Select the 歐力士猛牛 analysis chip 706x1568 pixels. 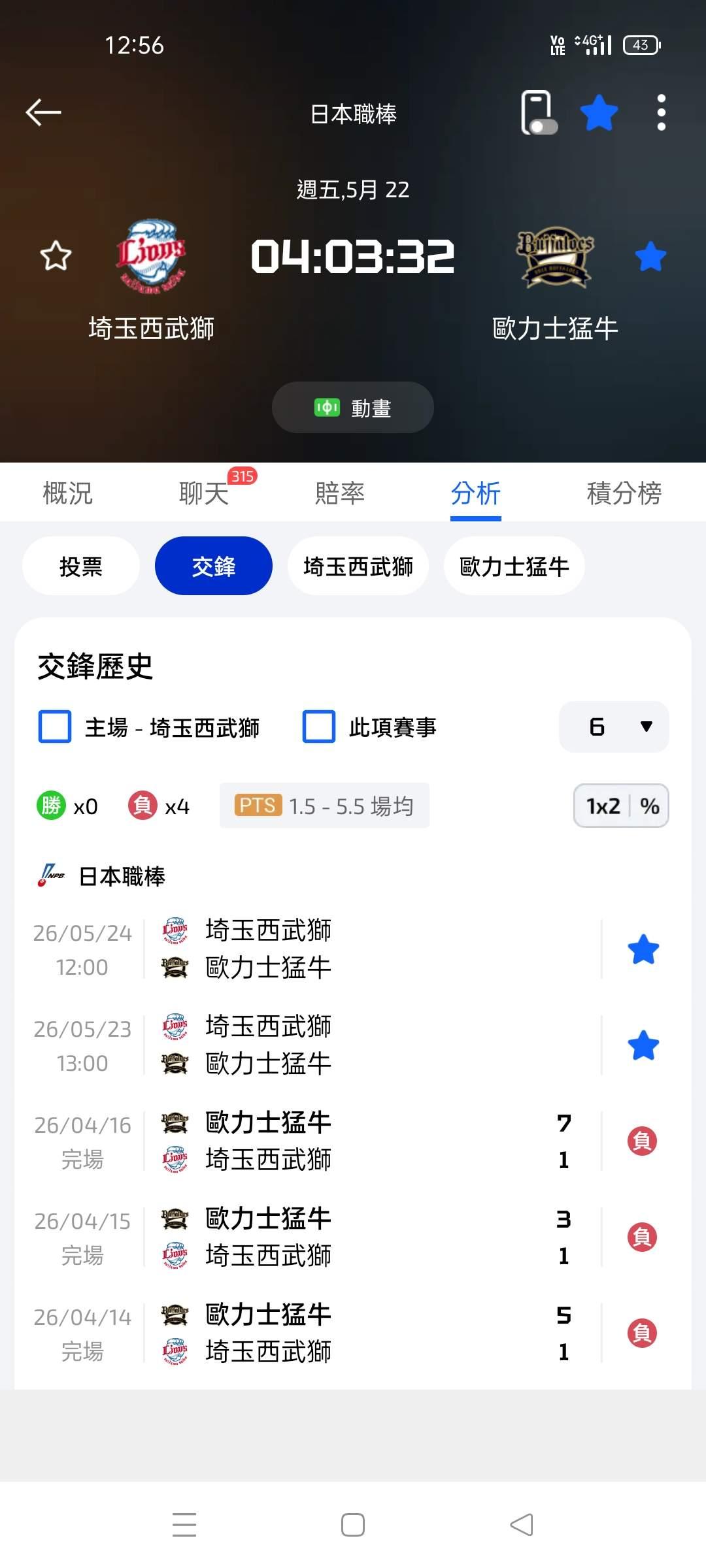[514, 566]
